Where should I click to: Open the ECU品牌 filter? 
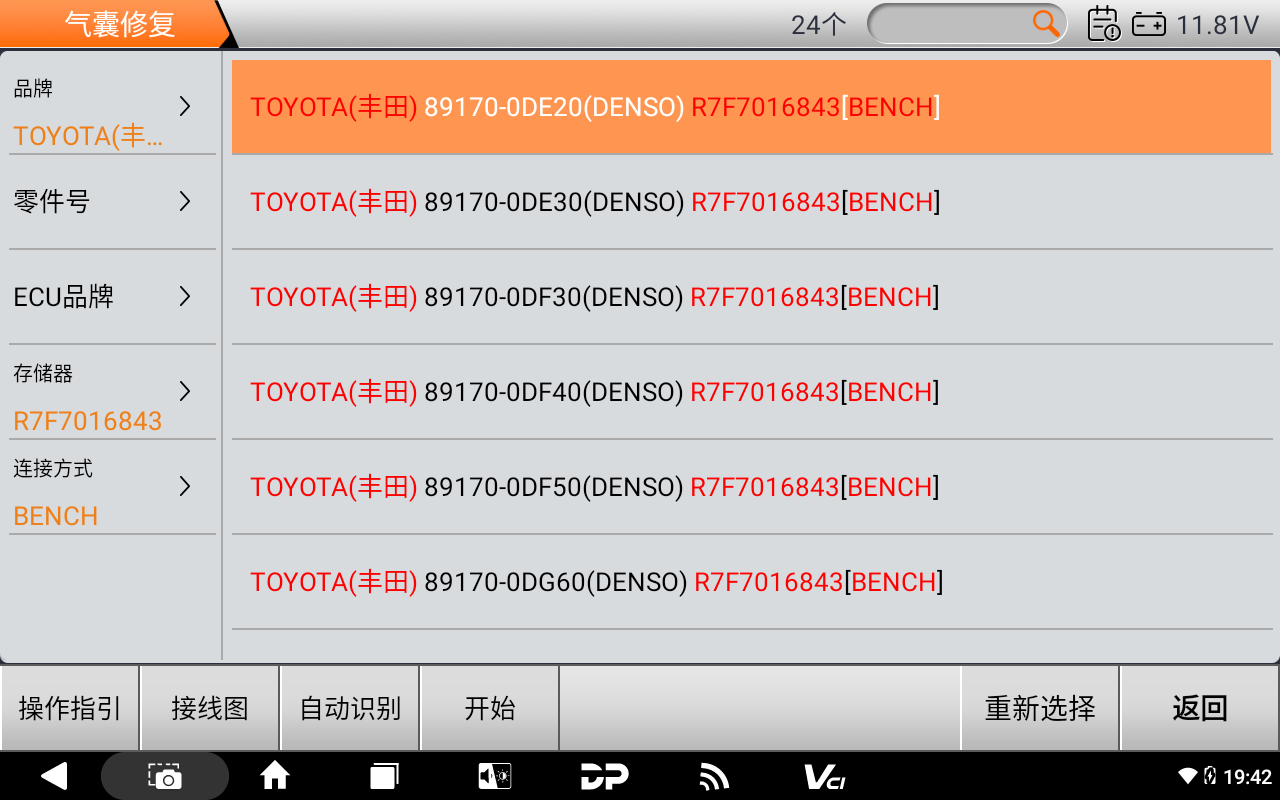click(112, 297)
